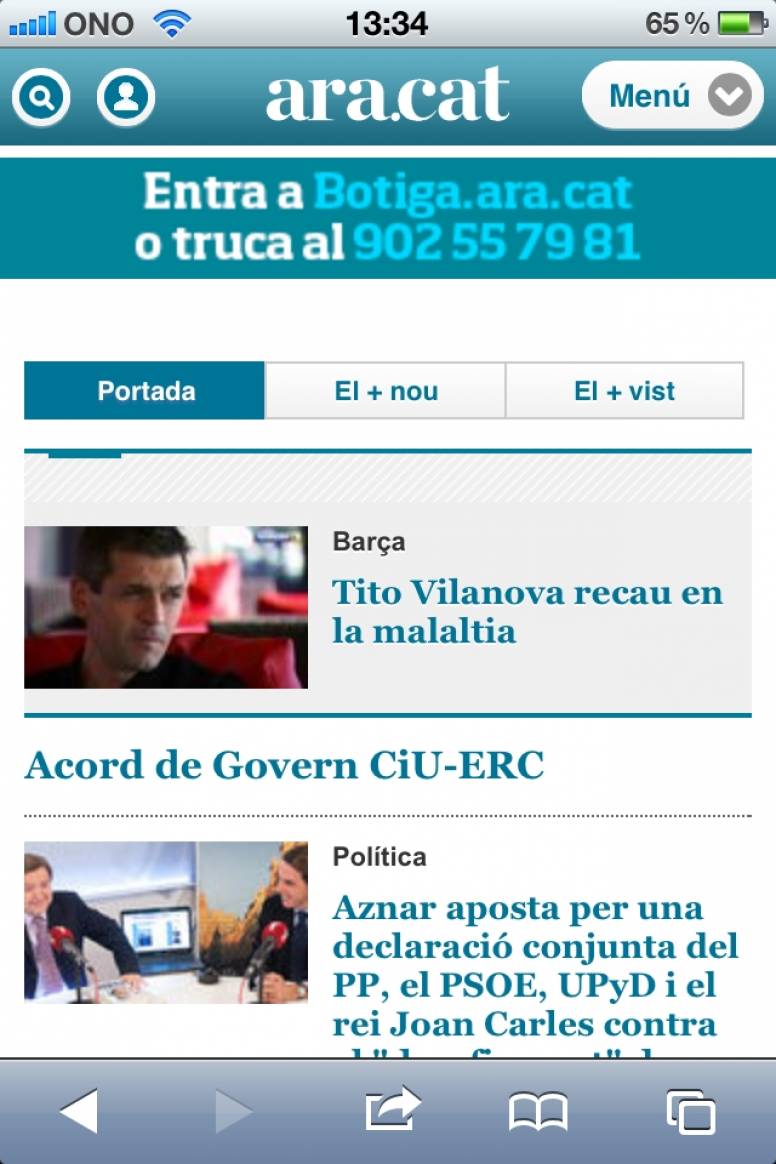
Task: Open the Acord de Govern CiU-ERC headline
Action: [x=284, y=766]
